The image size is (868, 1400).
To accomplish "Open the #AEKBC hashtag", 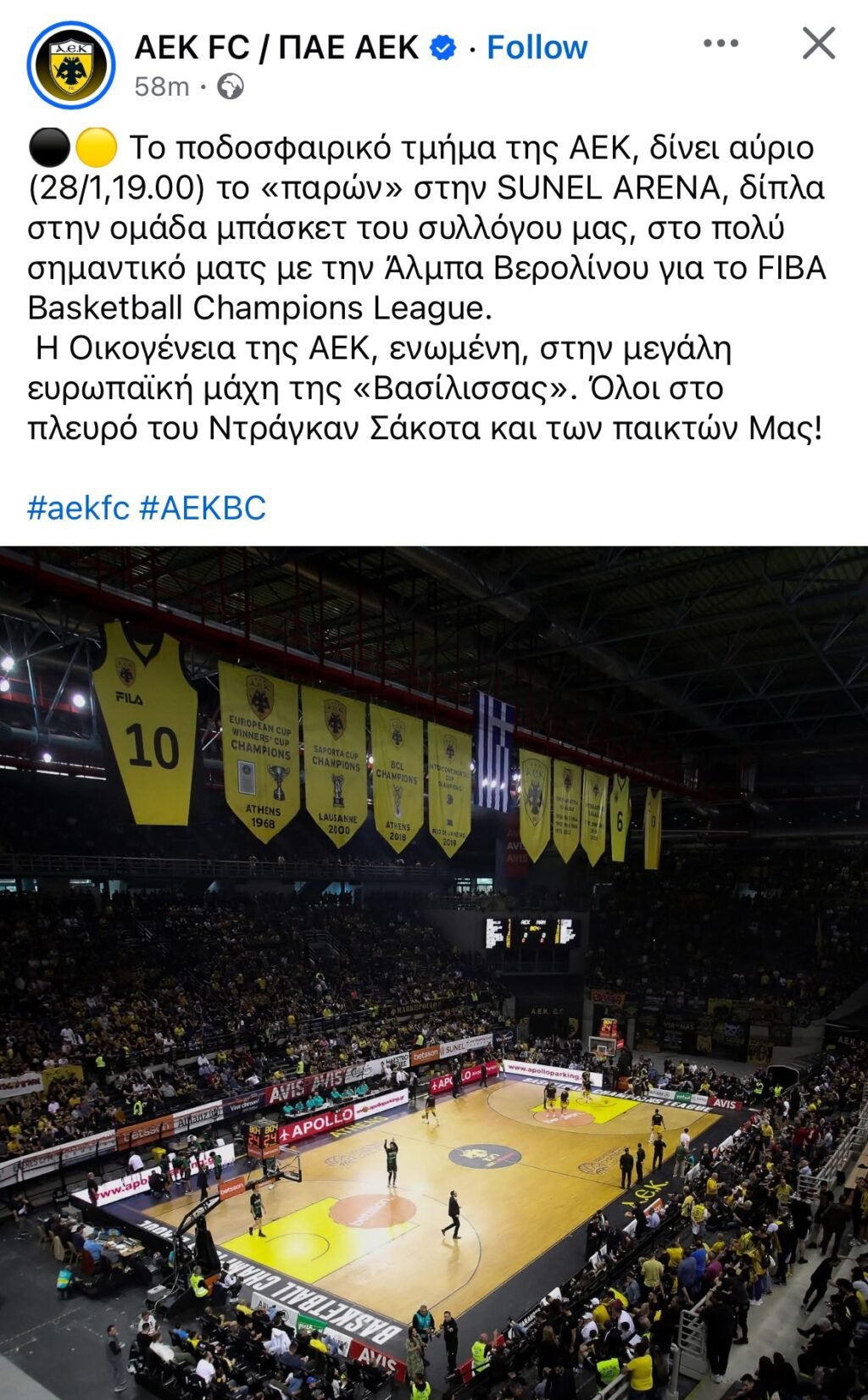I will [203, 508].
